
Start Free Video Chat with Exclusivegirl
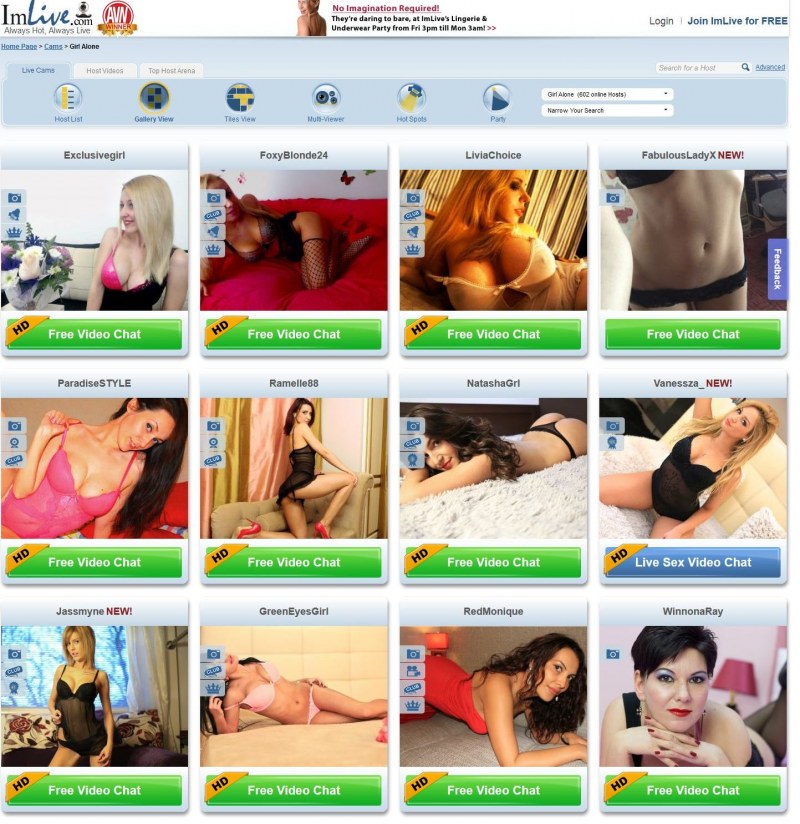(94, 334)
